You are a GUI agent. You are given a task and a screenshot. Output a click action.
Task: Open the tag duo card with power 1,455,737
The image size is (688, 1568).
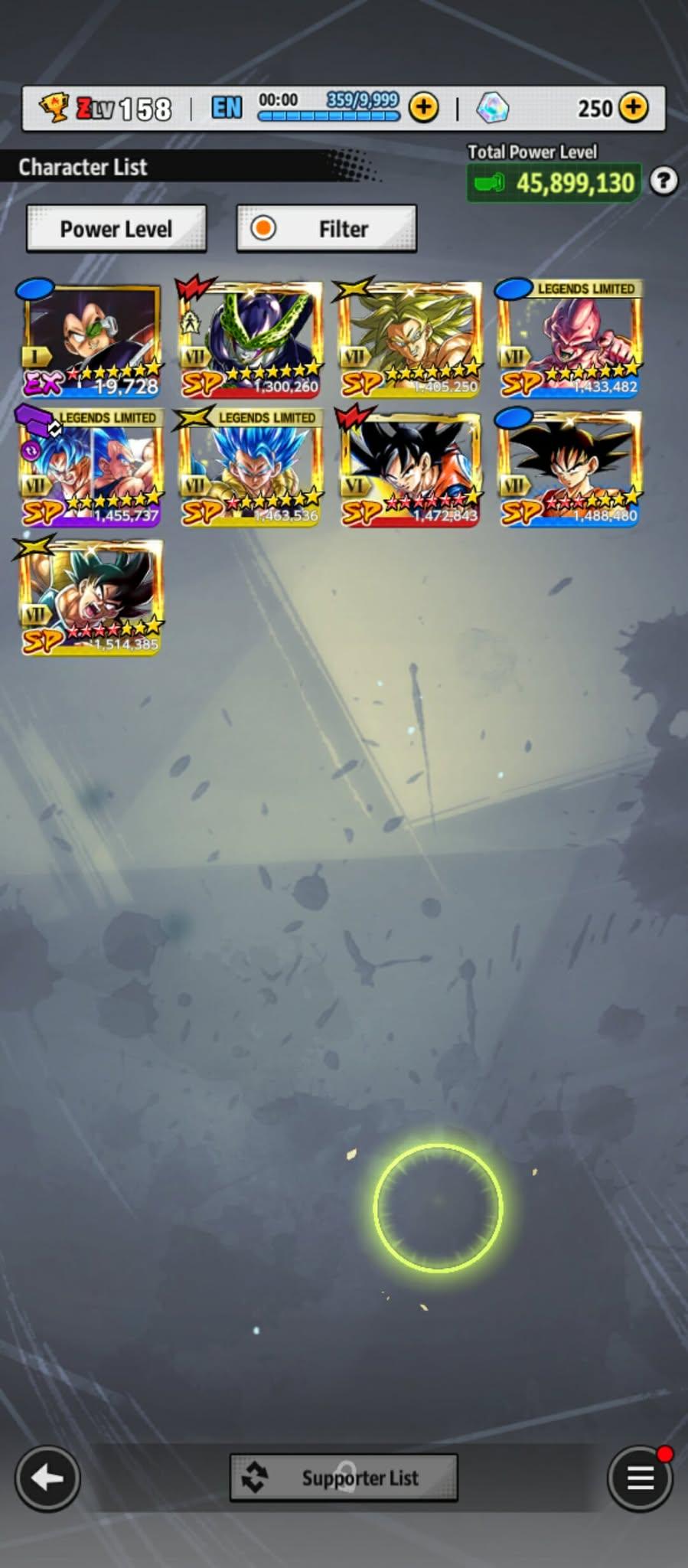[90, 469]
